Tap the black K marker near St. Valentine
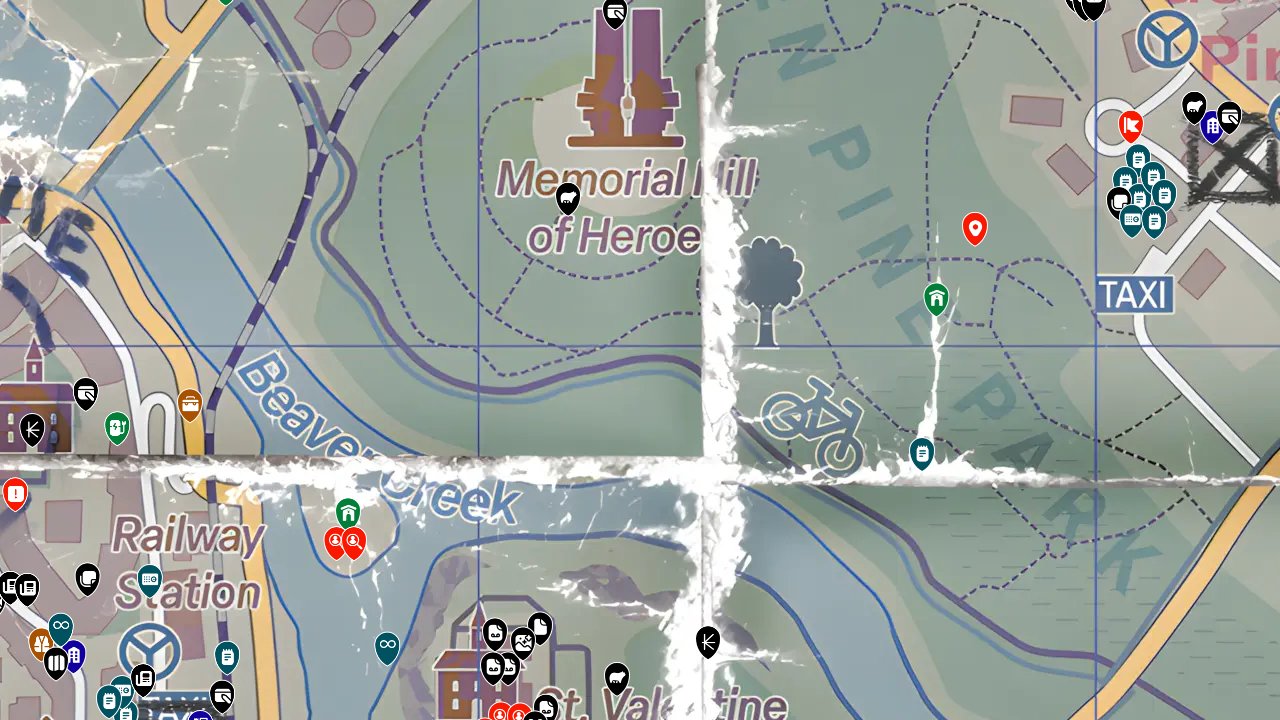This screenshot has width=1280, height=720. click(707, 640)
